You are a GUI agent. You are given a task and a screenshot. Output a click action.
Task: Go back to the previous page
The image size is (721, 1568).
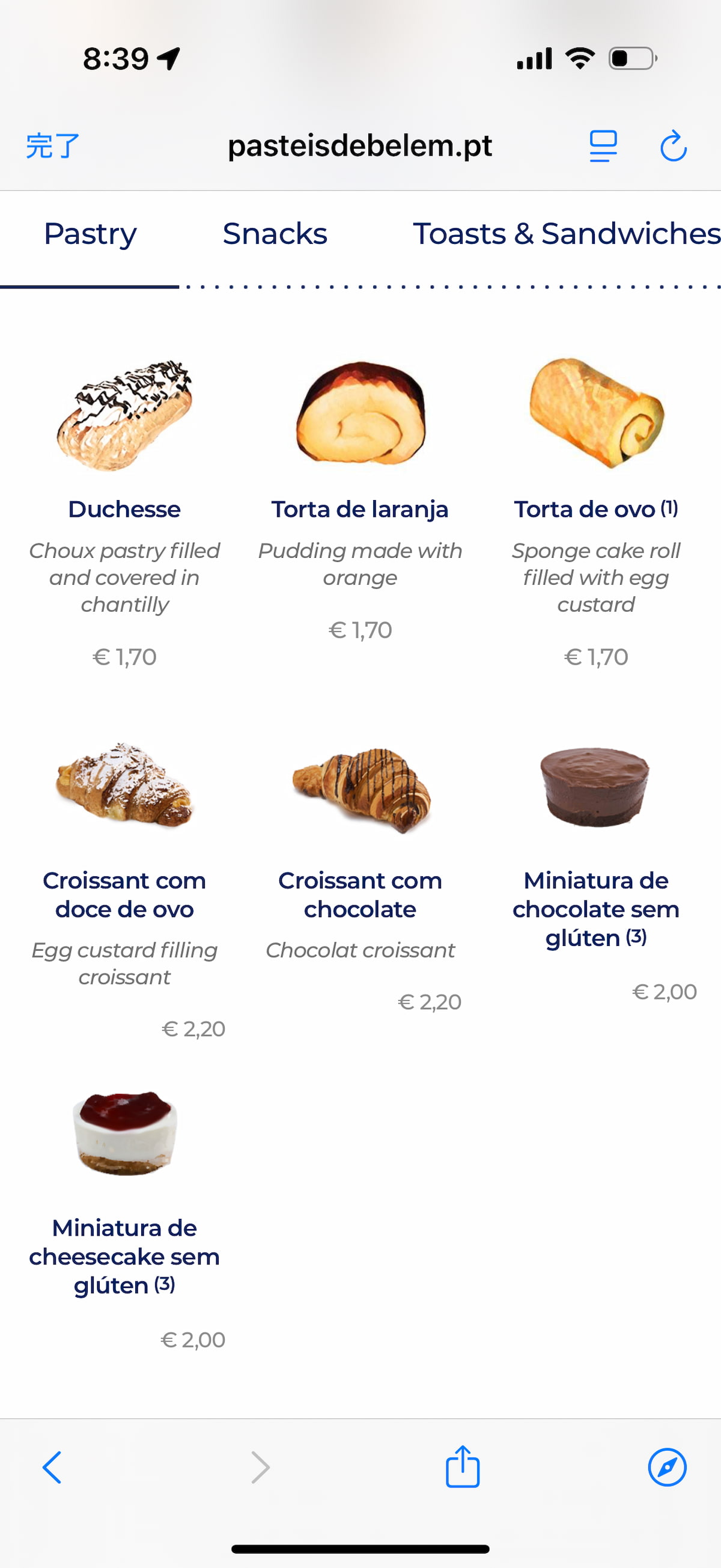52,1467
